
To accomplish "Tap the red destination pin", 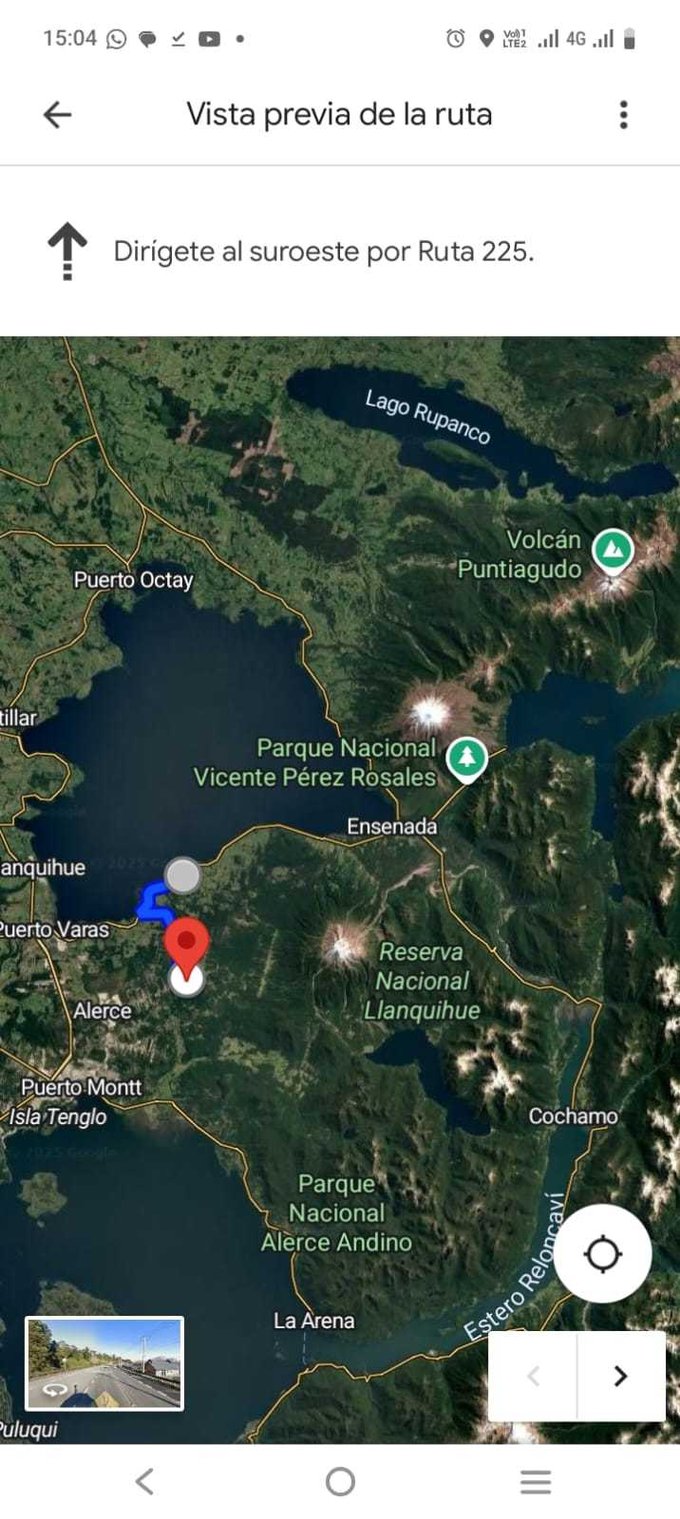I will coord(186,943).
